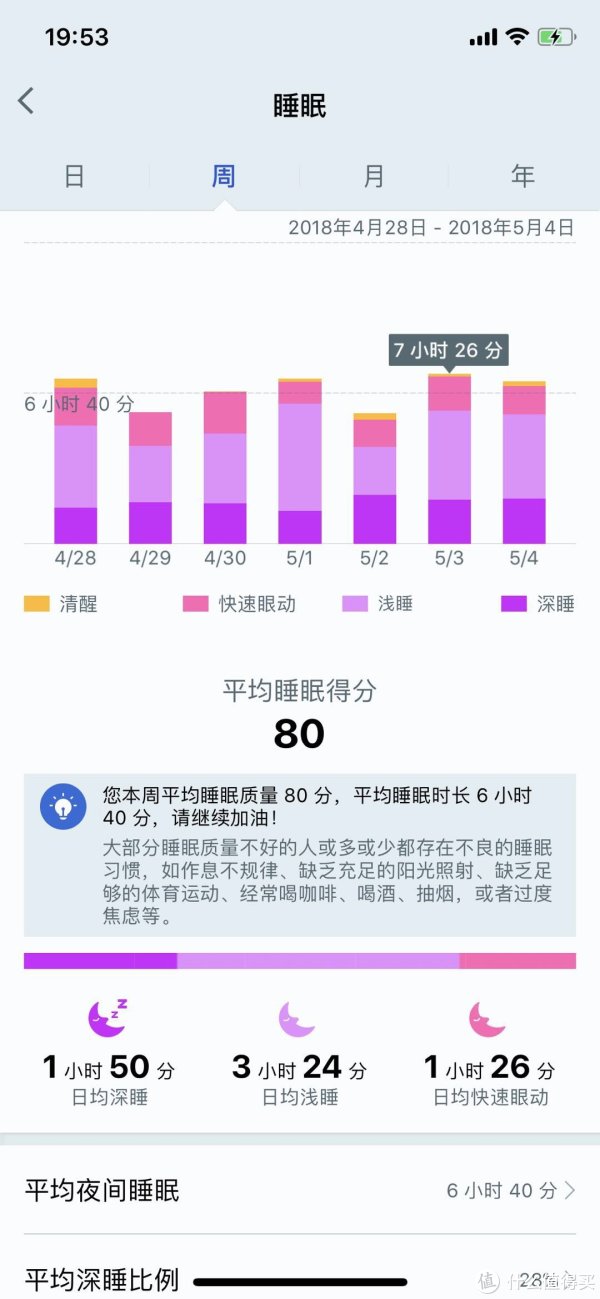Select the 4/29 sleep bar
Screen dimensions: 600x1299
click(150, 478)
